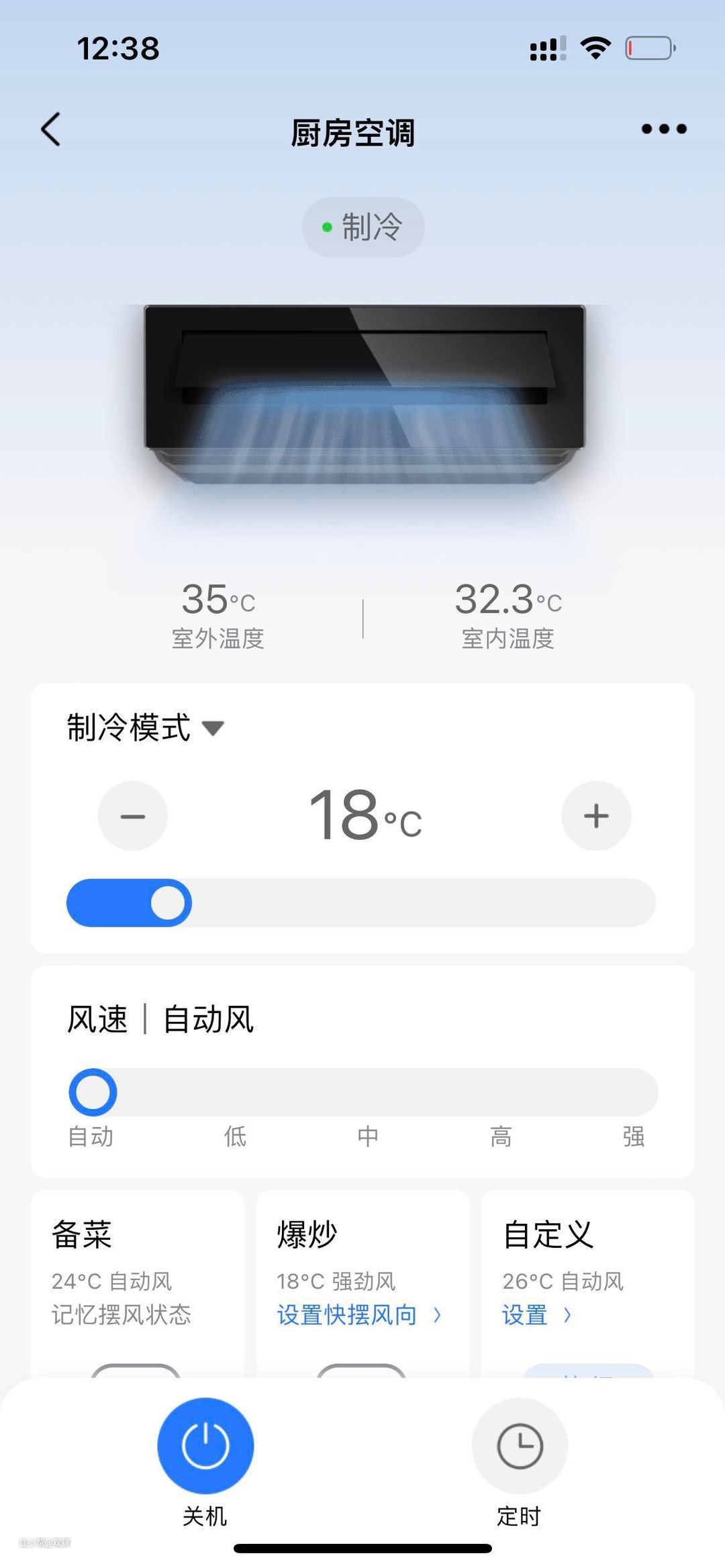
Task: Open the 定时 timer
Action: point(520,1447)
